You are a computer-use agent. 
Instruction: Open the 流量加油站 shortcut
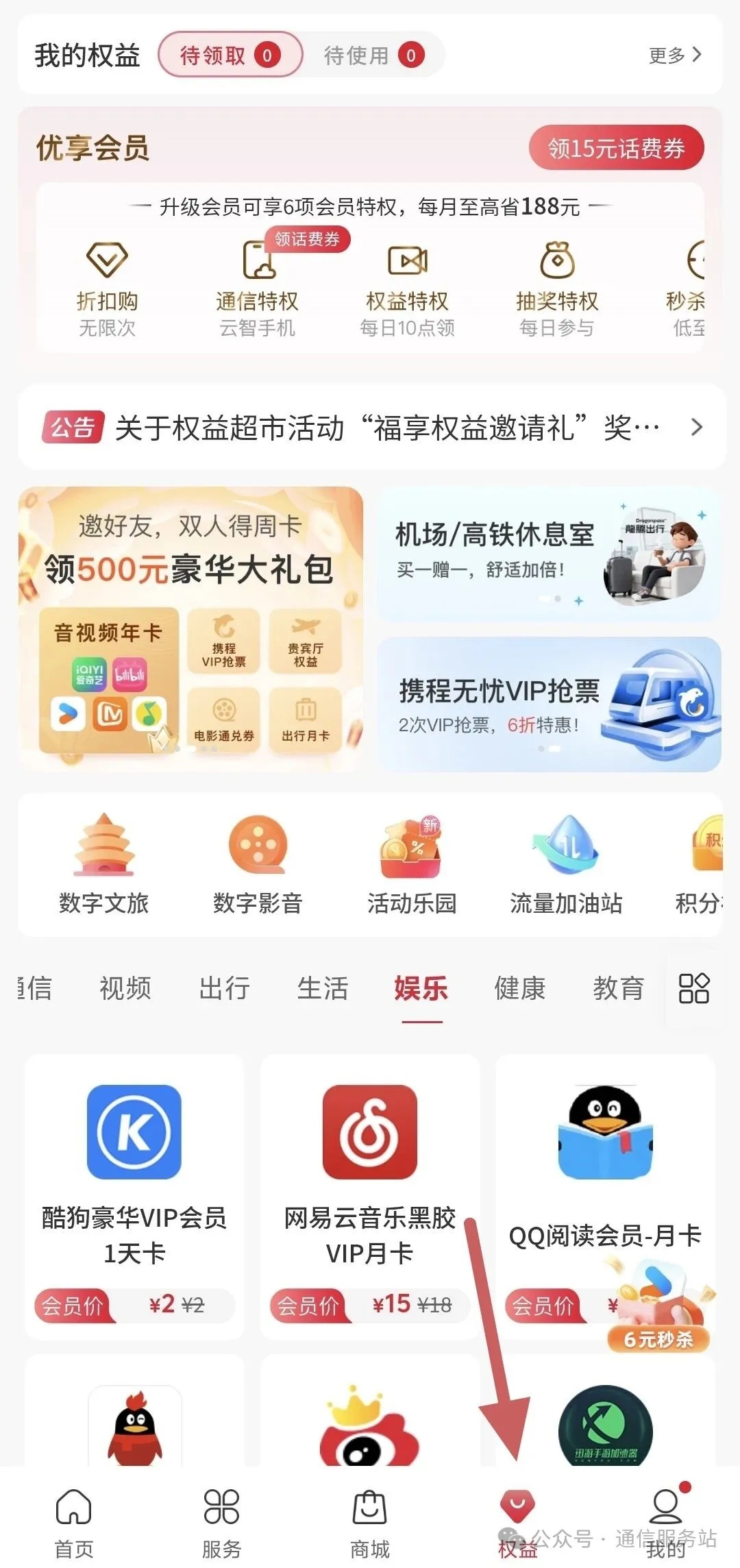(566, 865)
